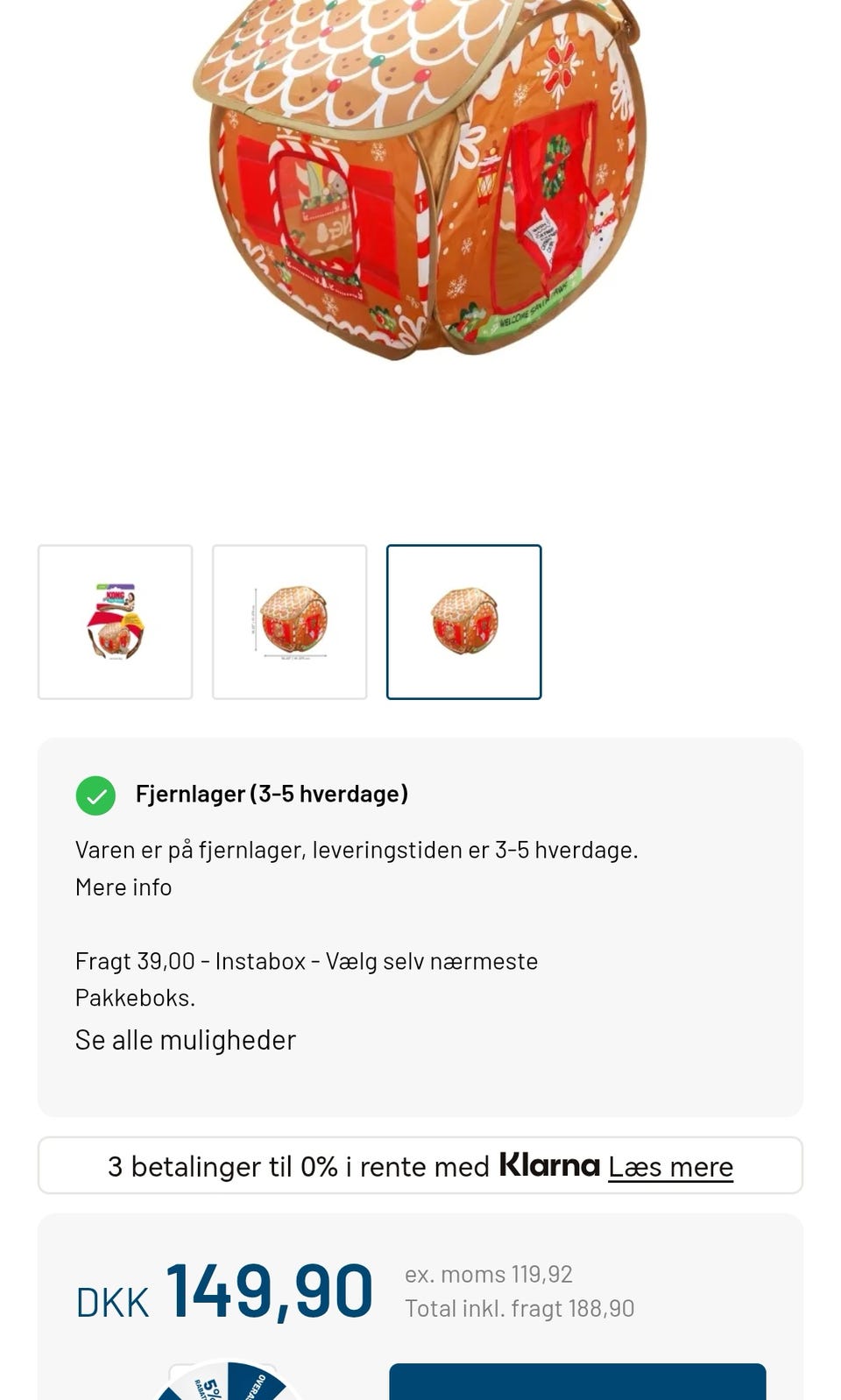Select the currently highlighted product photo thumbnail

pos(464,622)
